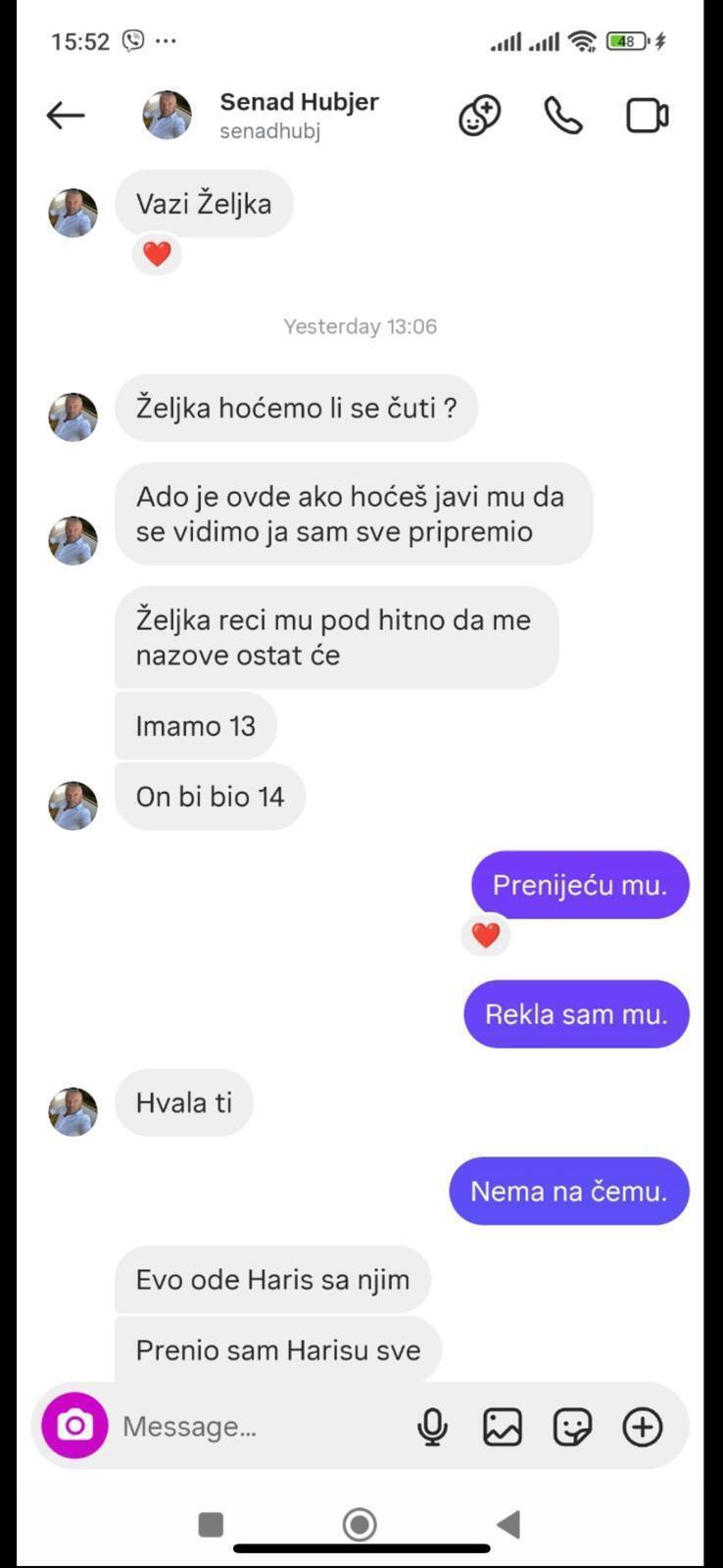723x1568 pixels.
Task: Open the avatar sticker icon in header
Action: click(x=479, y=116)
